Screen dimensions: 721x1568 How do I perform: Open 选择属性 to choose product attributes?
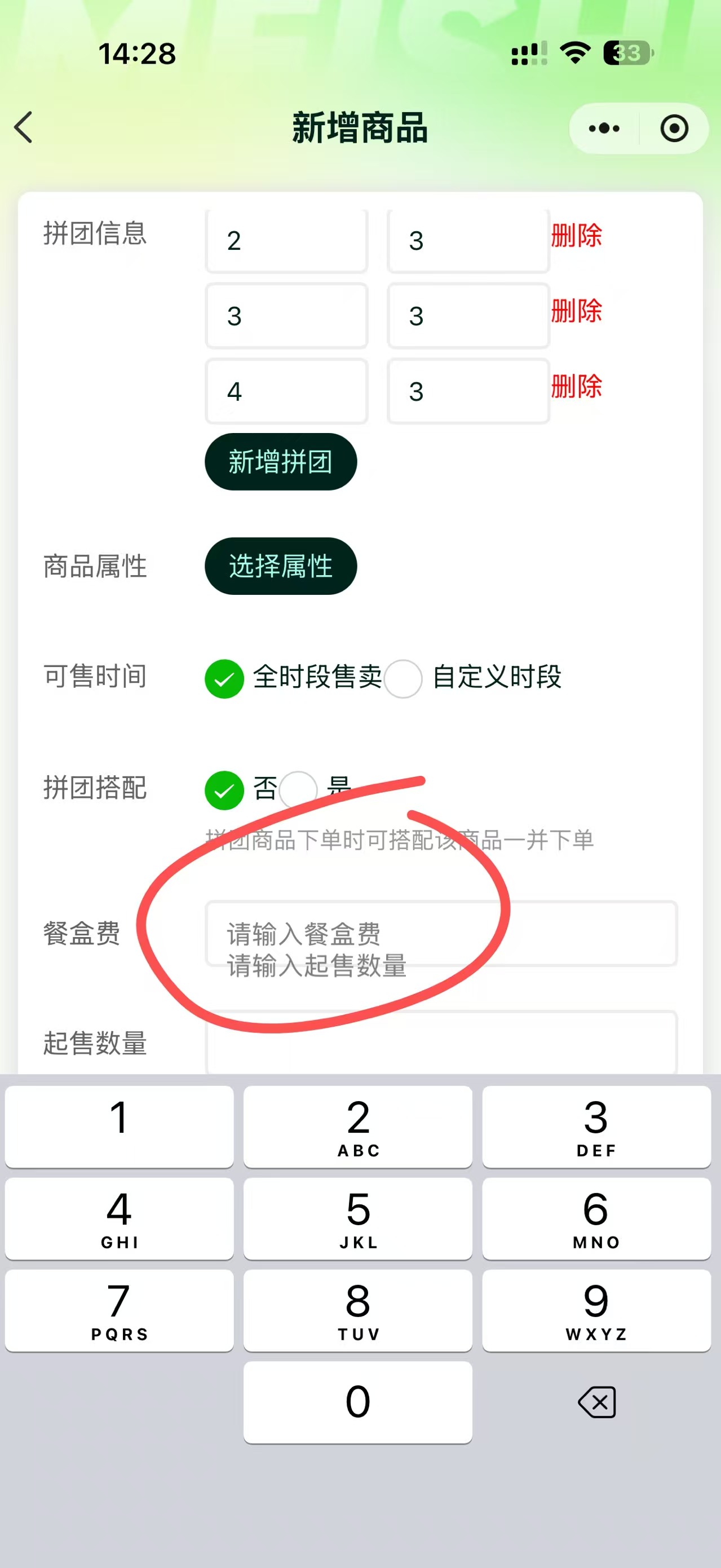[281, 566]
